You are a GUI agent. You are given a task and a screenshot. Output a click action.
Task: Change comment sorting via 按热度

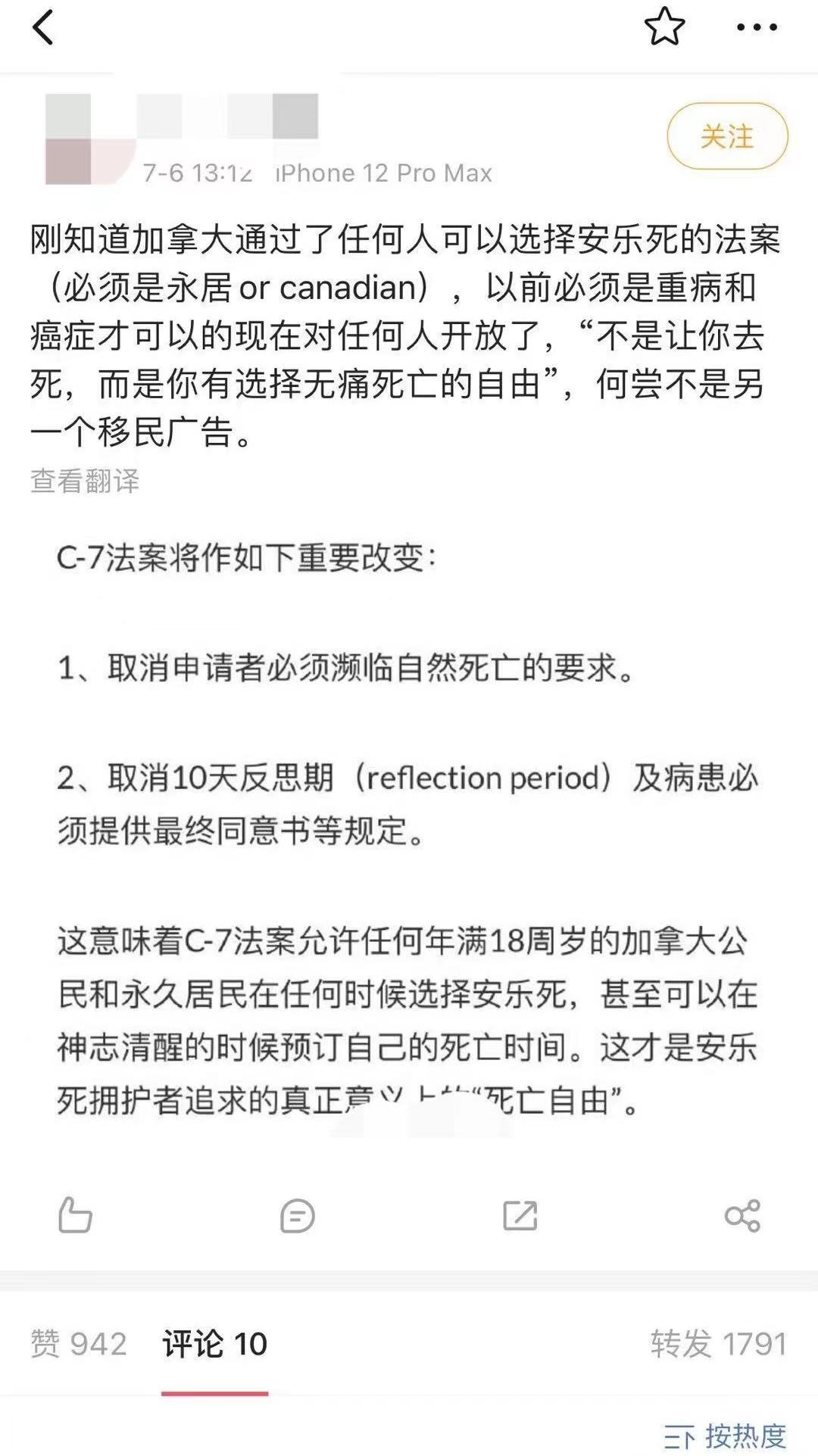click(x=726, y=1436)
